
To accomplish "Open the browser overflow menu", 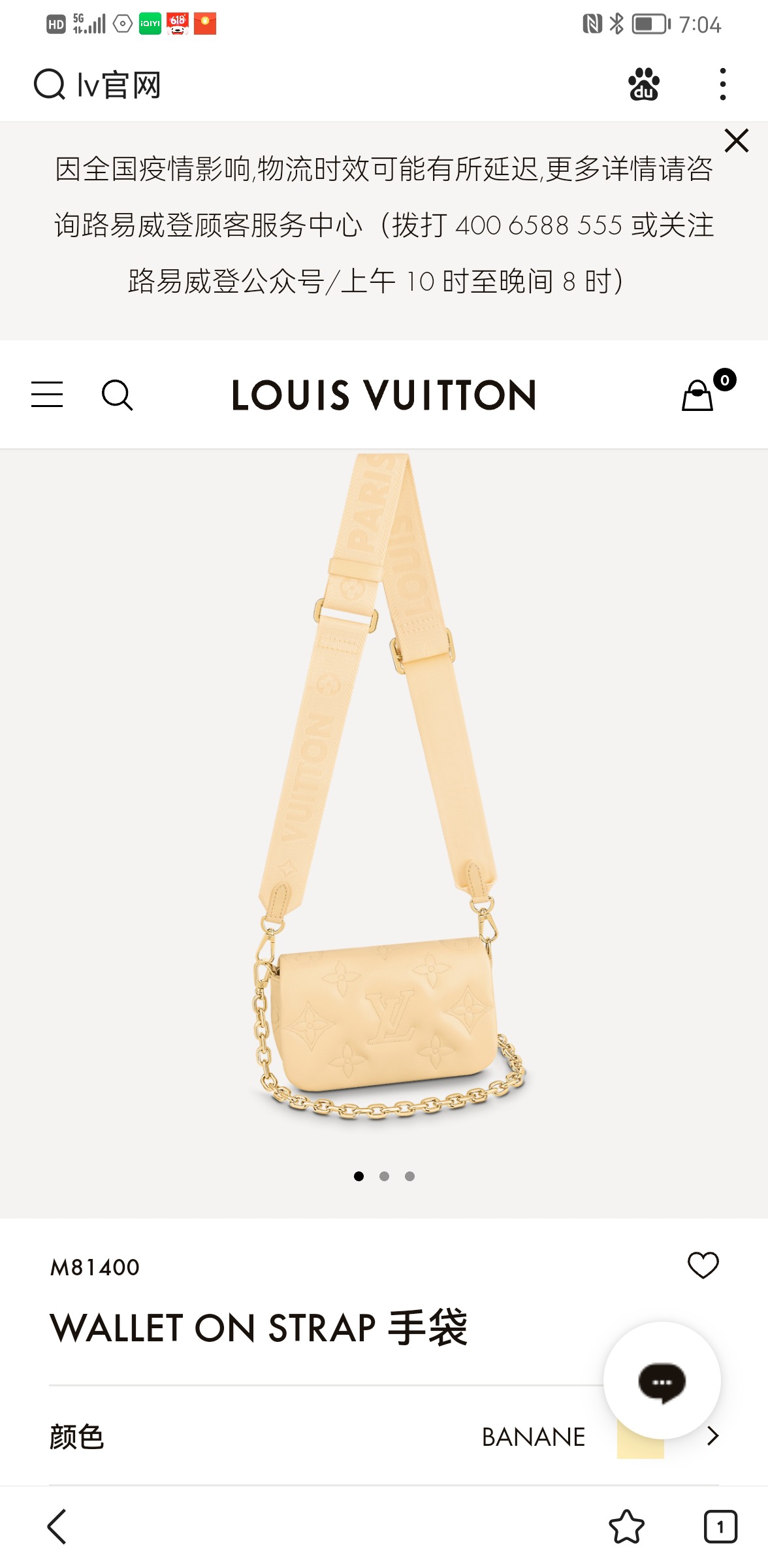I will click(x=722, y=85).
